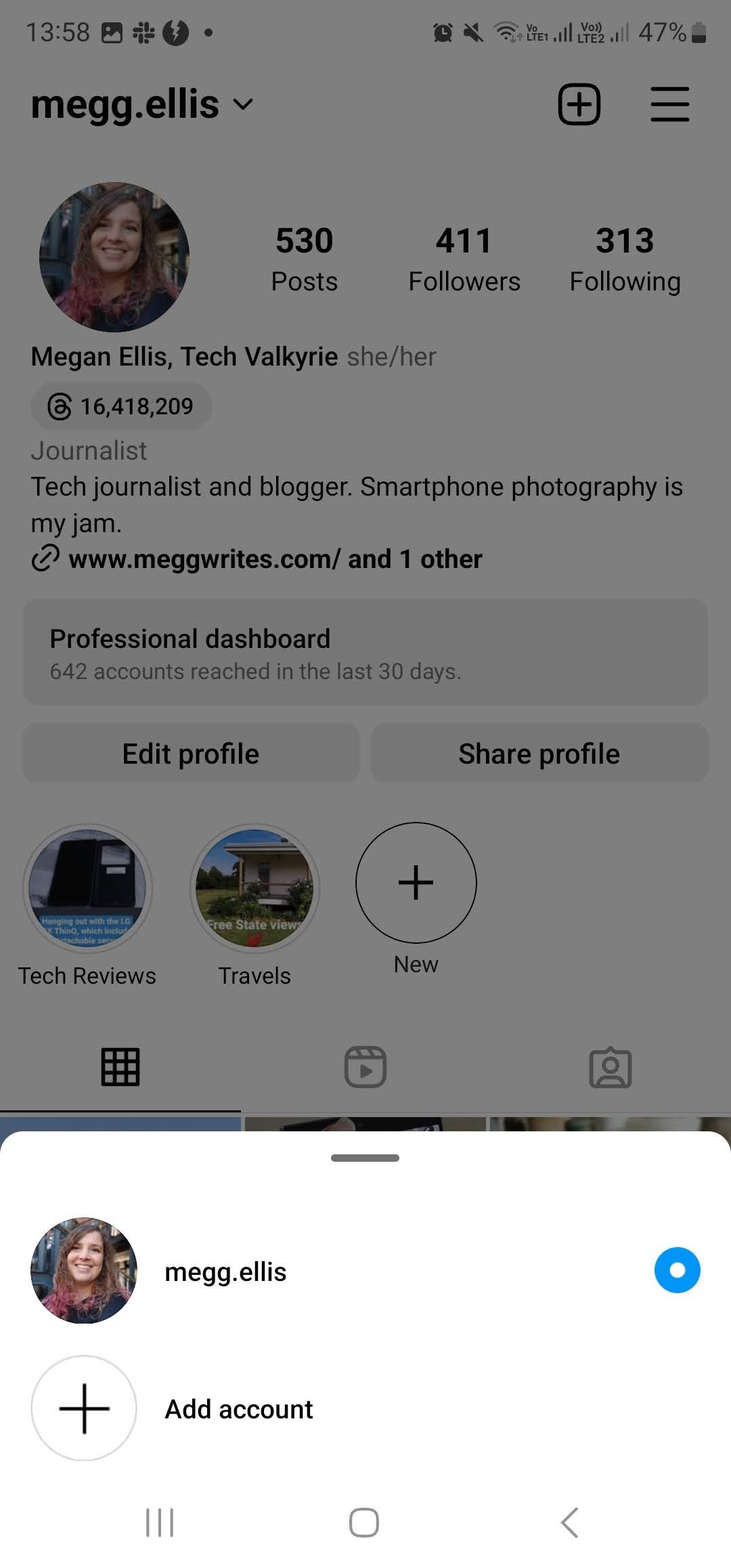The height and width of the screenshot is (1568, 731).
Task: Select the posts grid tab icon
Action: click(120, 1067)
